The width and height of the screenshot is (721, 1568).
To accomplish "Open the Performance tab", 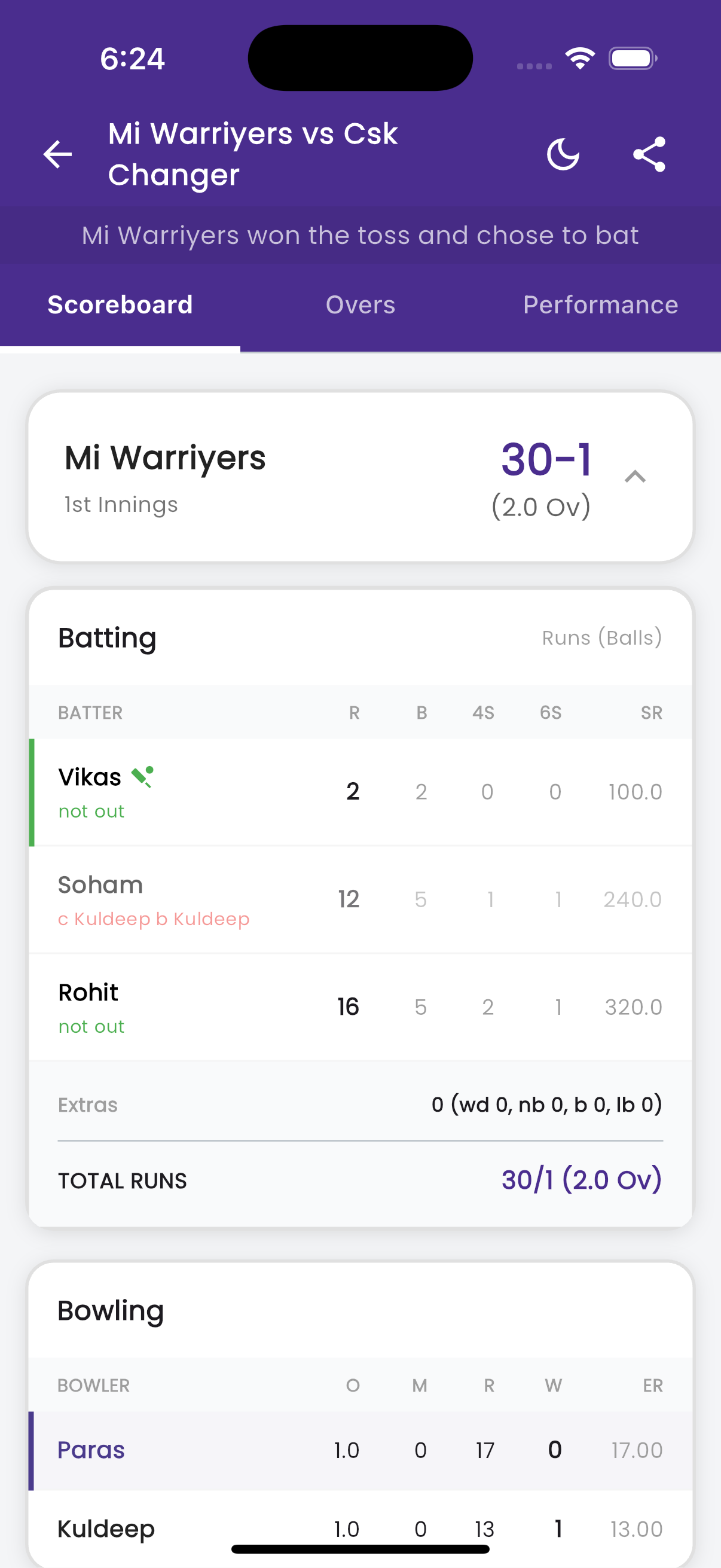I will click(600, 304).
